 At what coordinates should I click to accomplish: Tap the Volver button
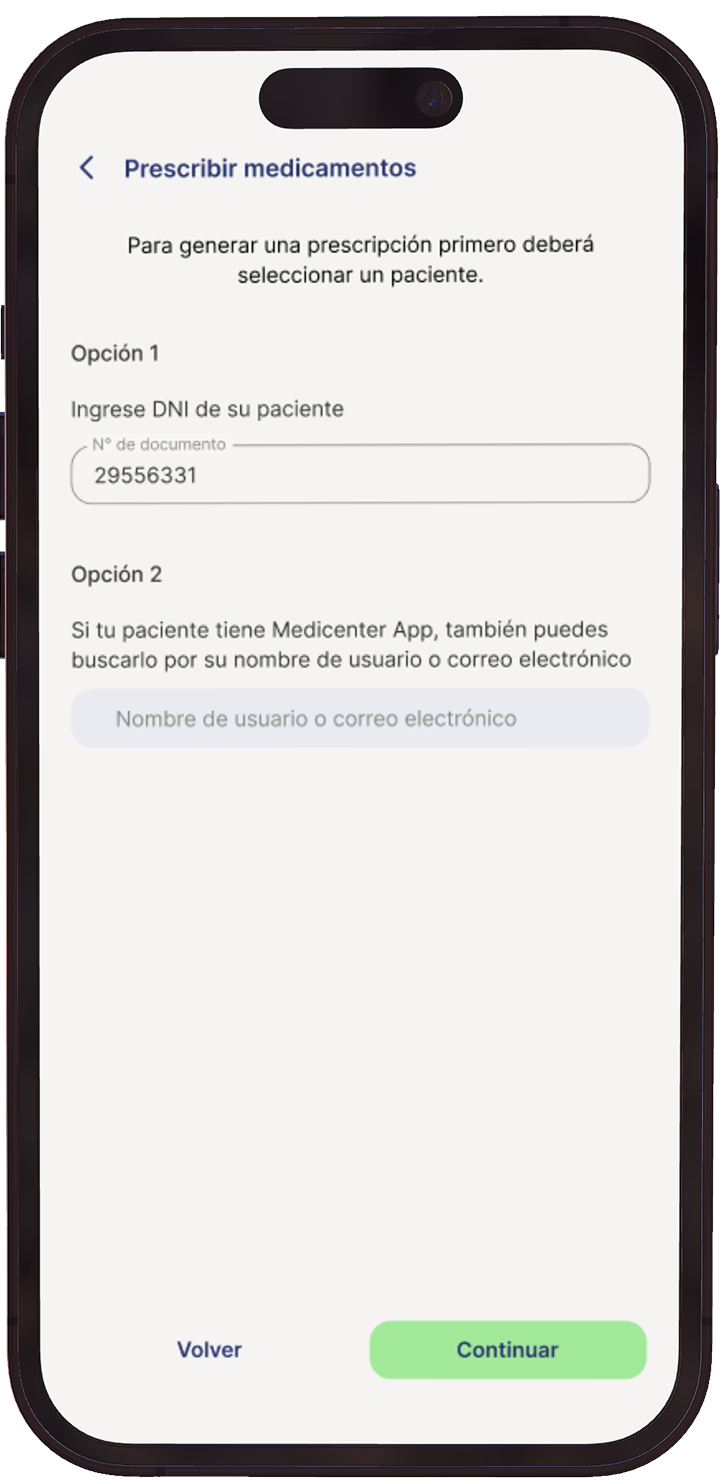point(209,1350)
